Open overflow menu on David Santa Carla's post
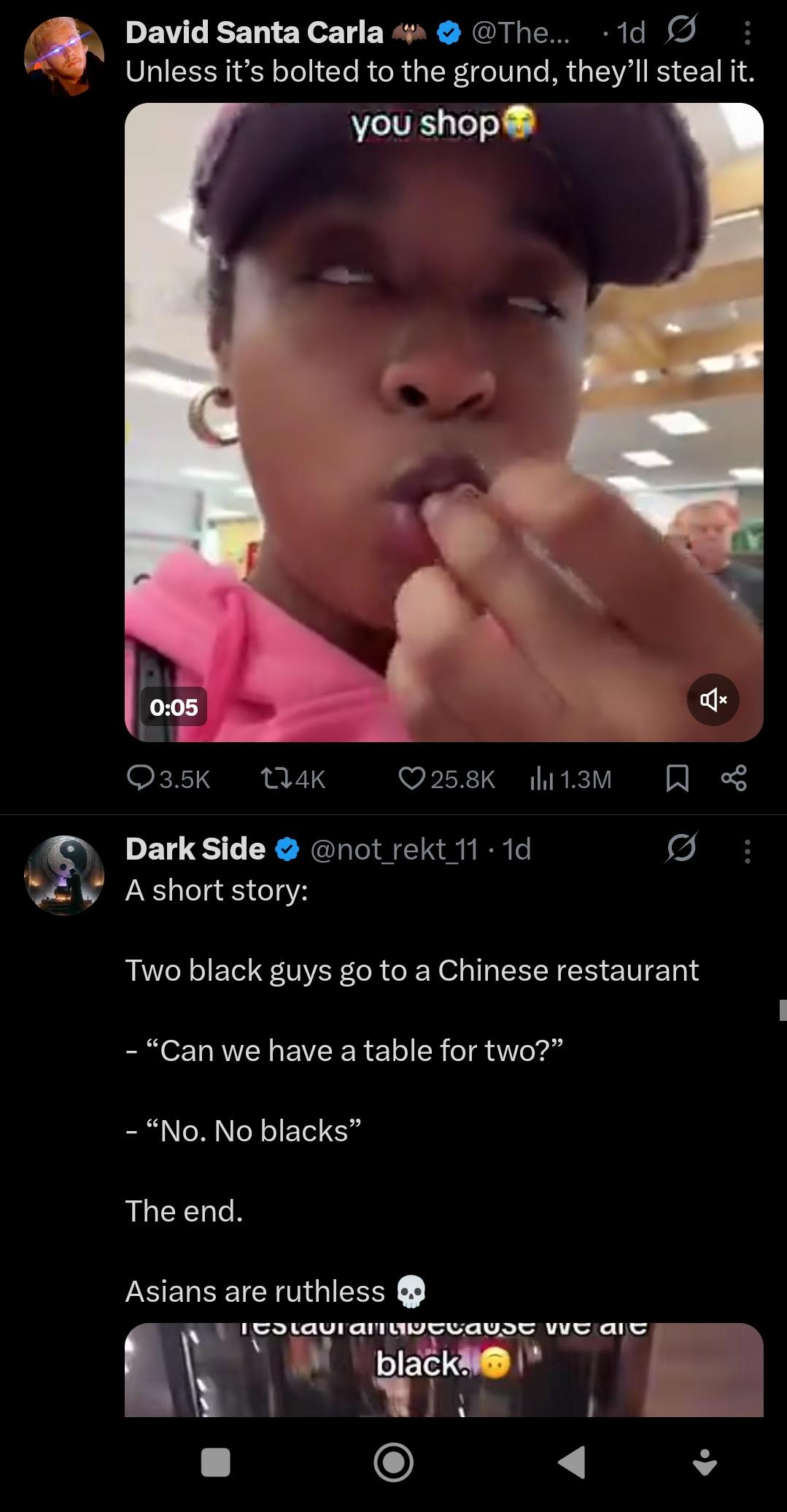 pos(747,33)
